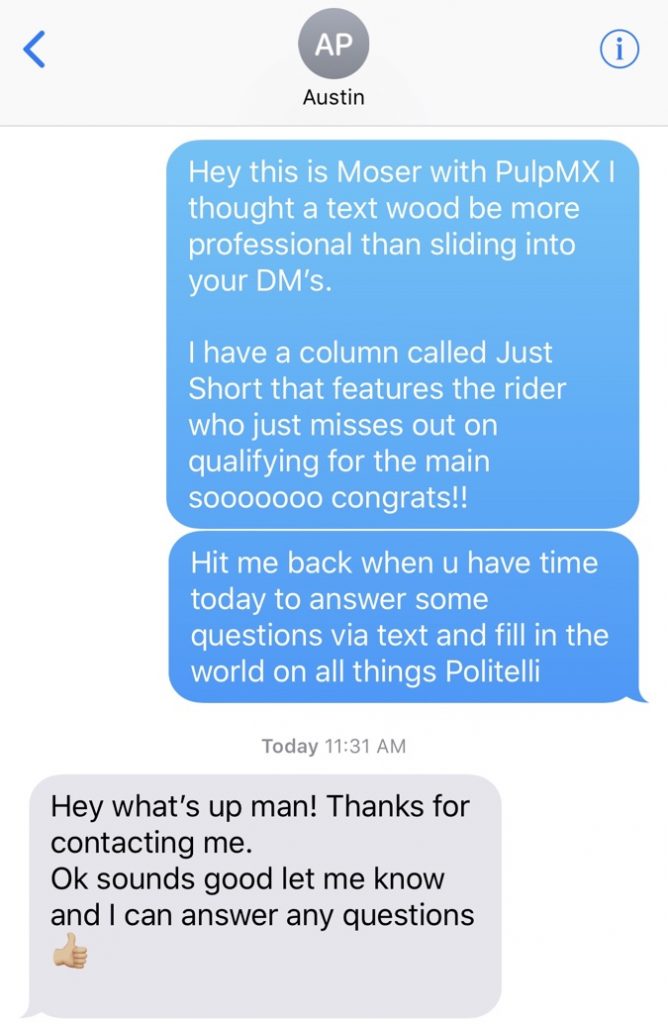Open the conversation details info icon
The width and height of the screenshot is (668, 1024).
(x=618, y=49)
